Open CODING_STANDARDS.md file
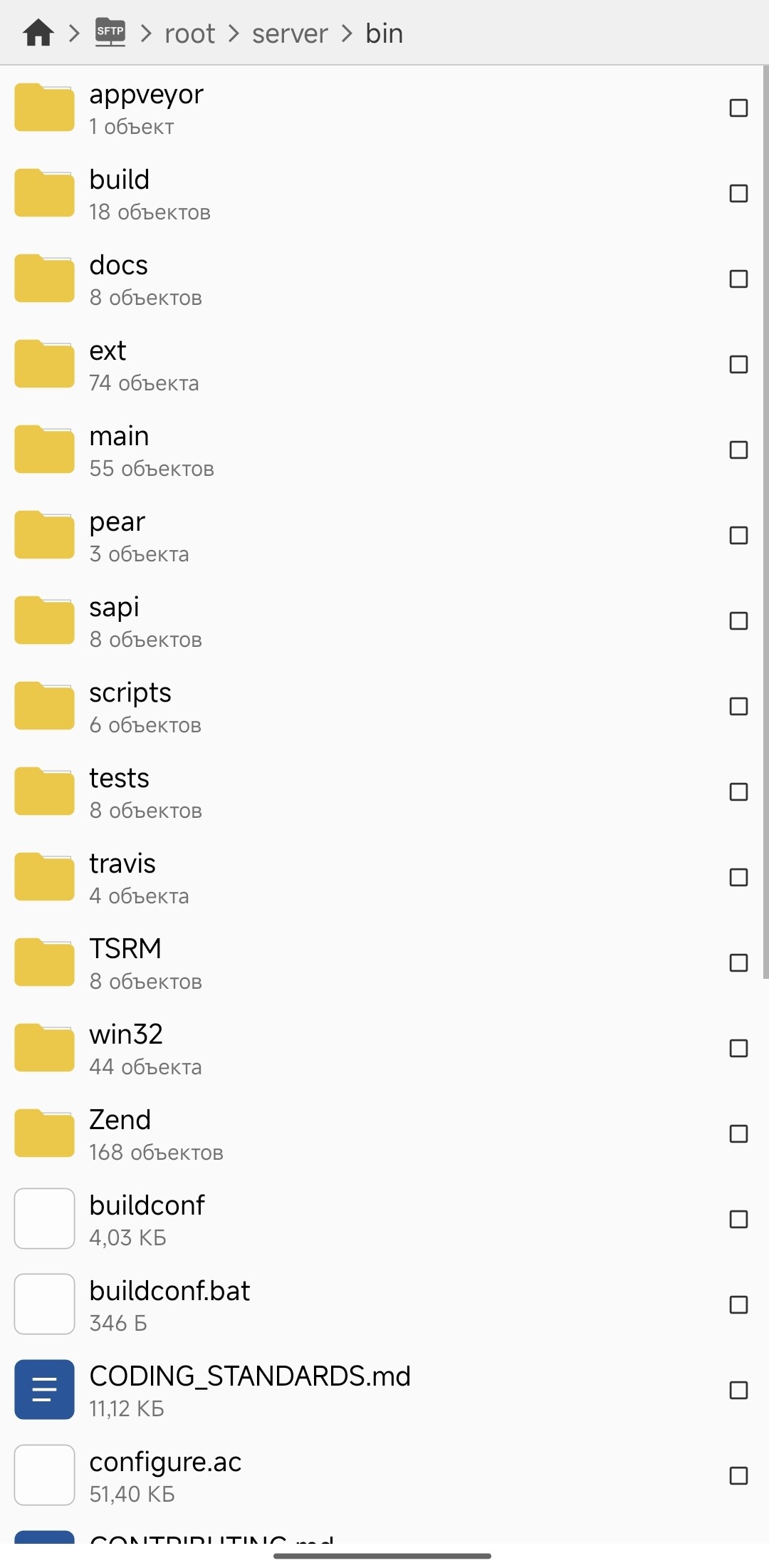769x1568 pixels. click(x=384, y=1391)
